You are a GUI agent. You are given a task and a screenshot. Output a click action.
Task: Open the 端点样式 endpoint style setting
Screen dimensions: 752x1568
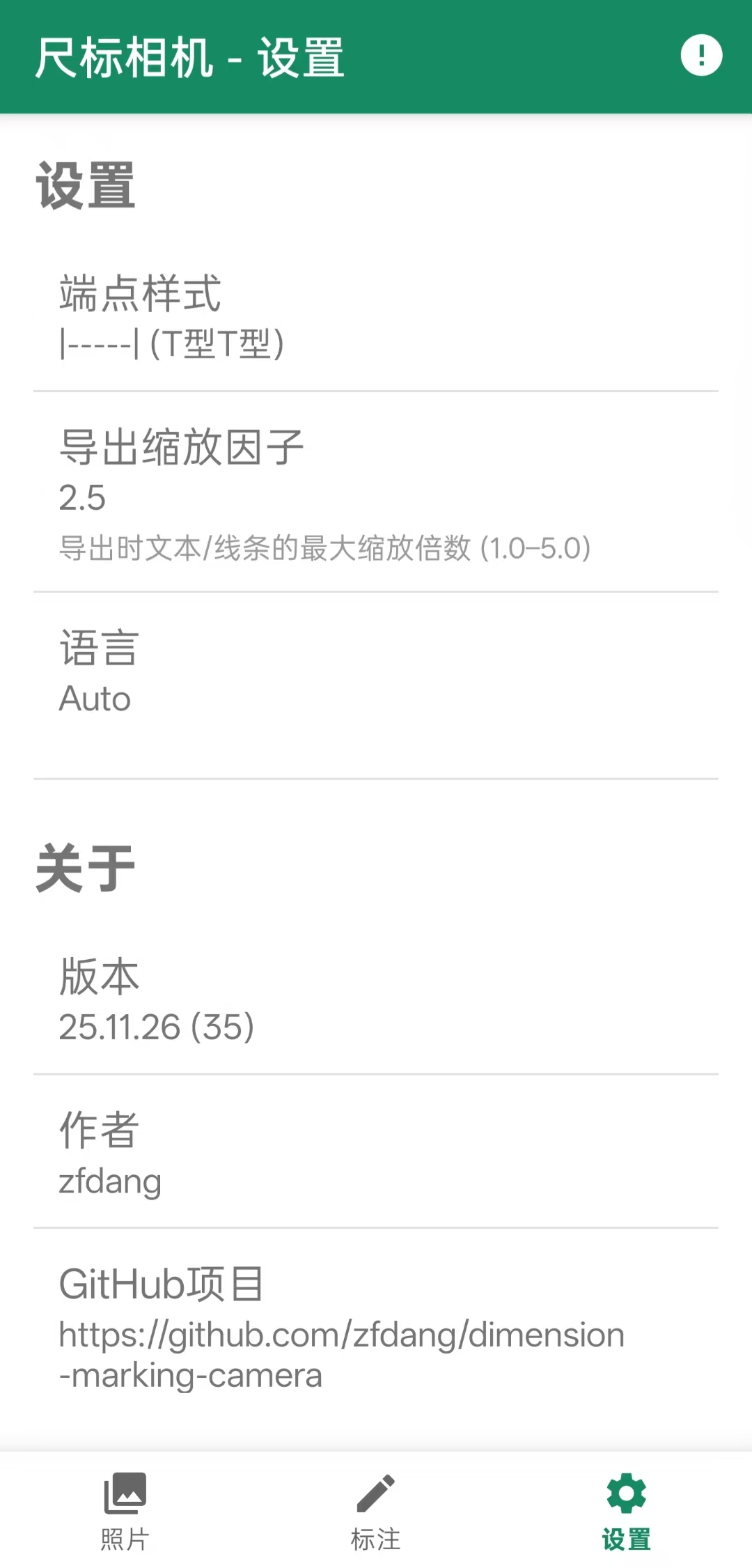(376, 317)
